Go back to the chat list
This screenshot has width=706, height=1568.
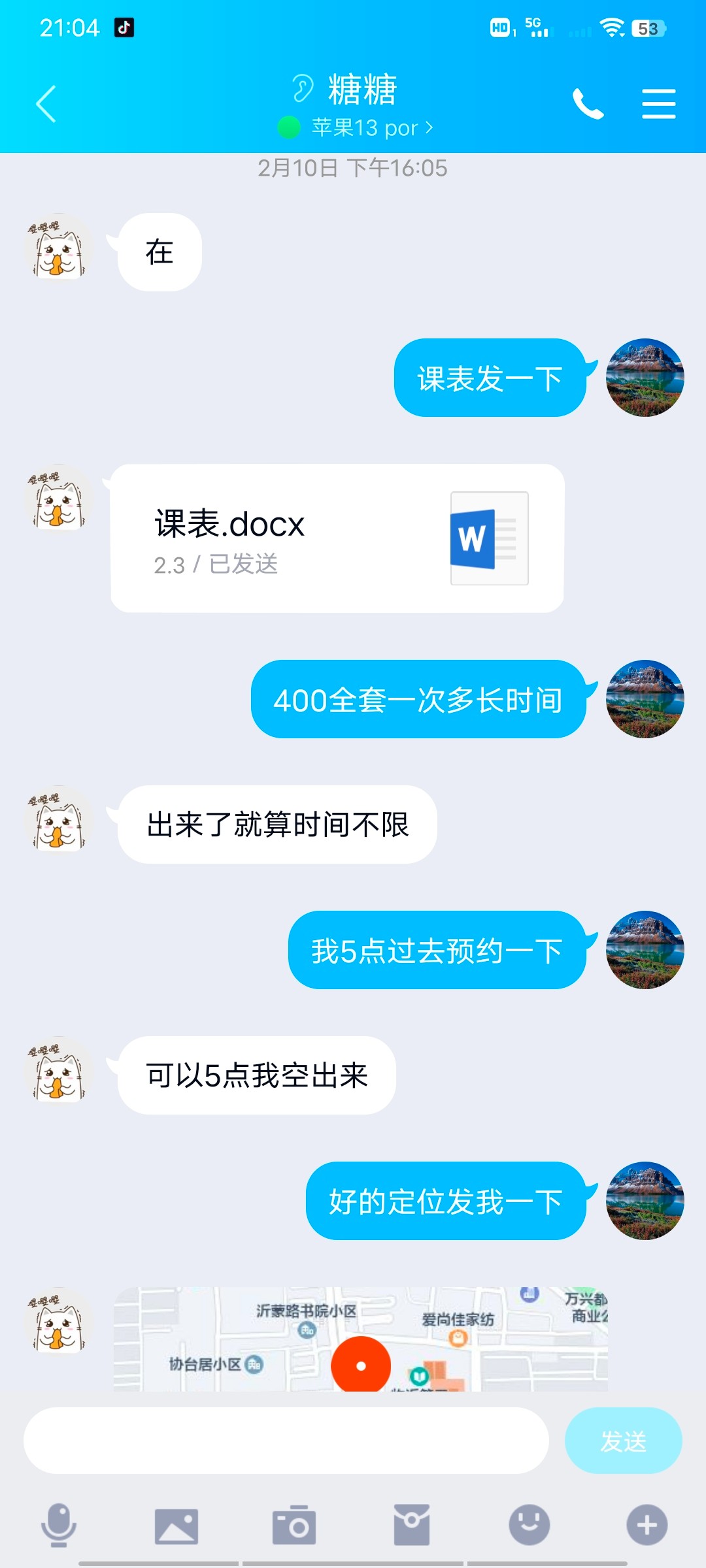tap(46, 103)
